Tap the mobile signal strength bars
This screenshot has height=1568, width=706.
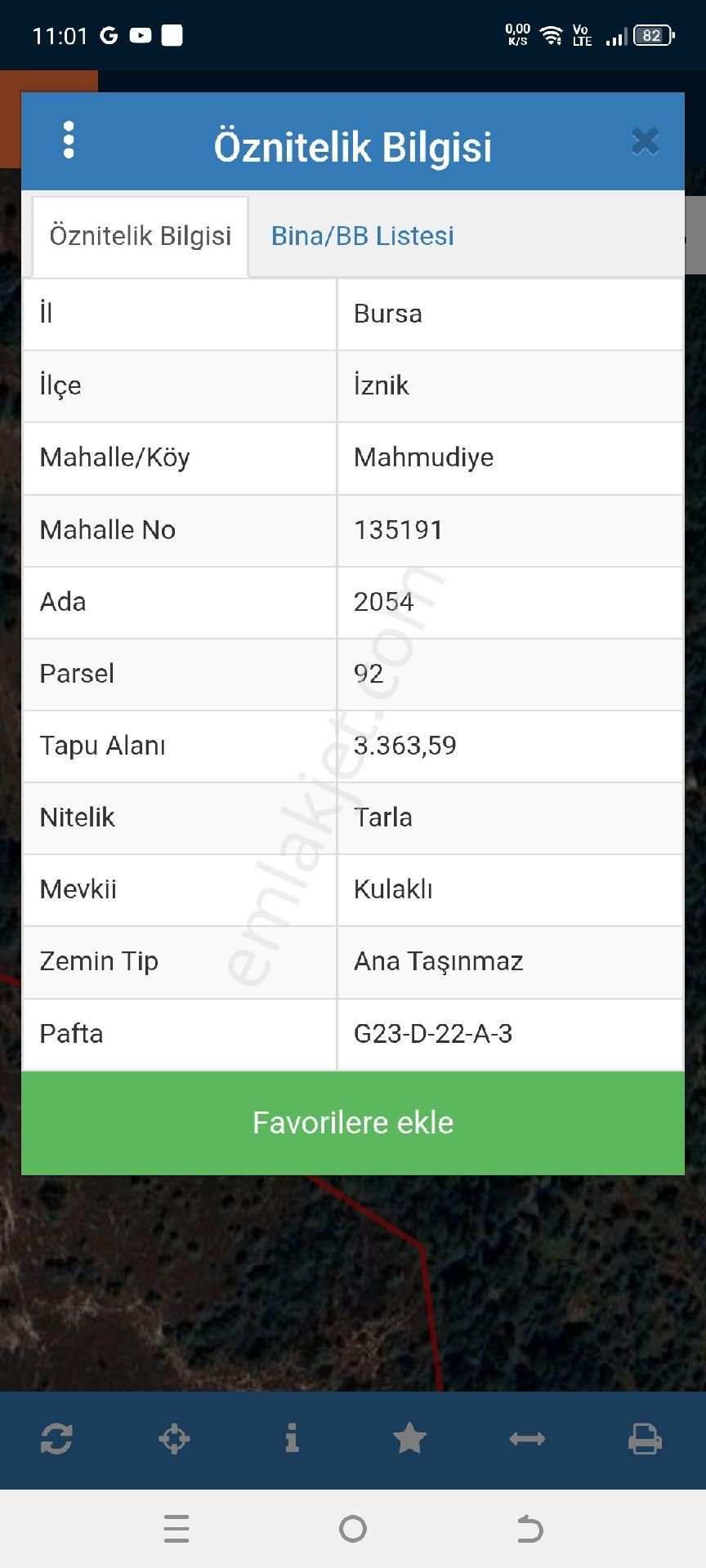(614, 35)
